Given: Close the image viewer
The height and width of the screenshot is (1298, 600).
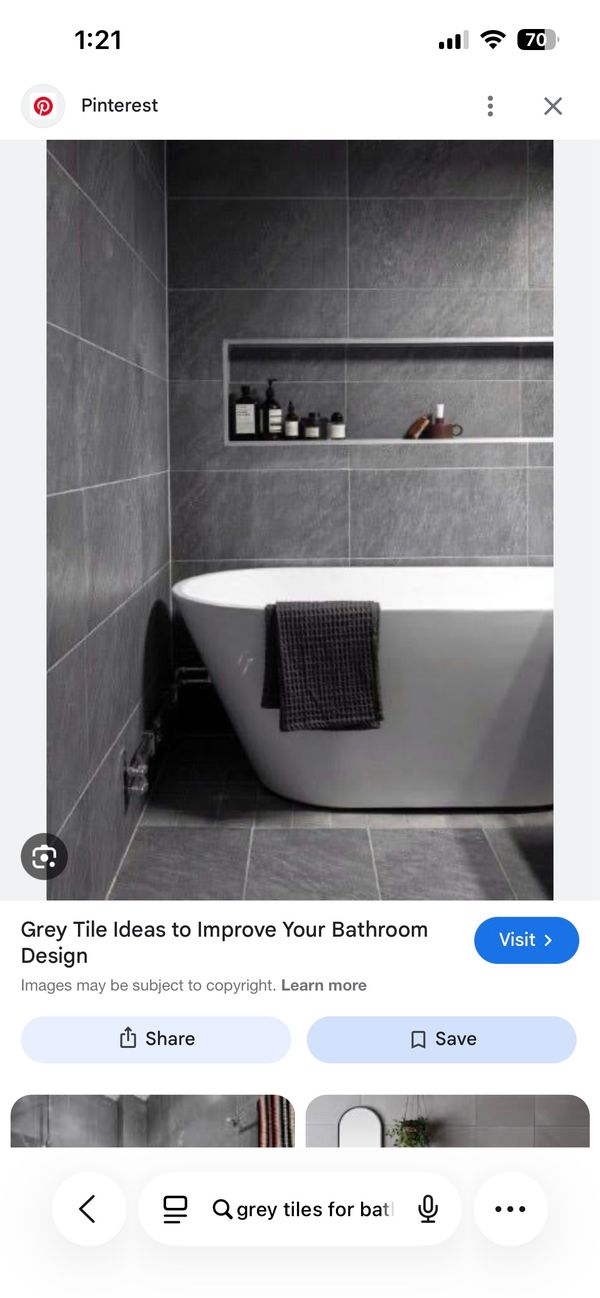Looking at the screenshot, I should coord(553,106).
